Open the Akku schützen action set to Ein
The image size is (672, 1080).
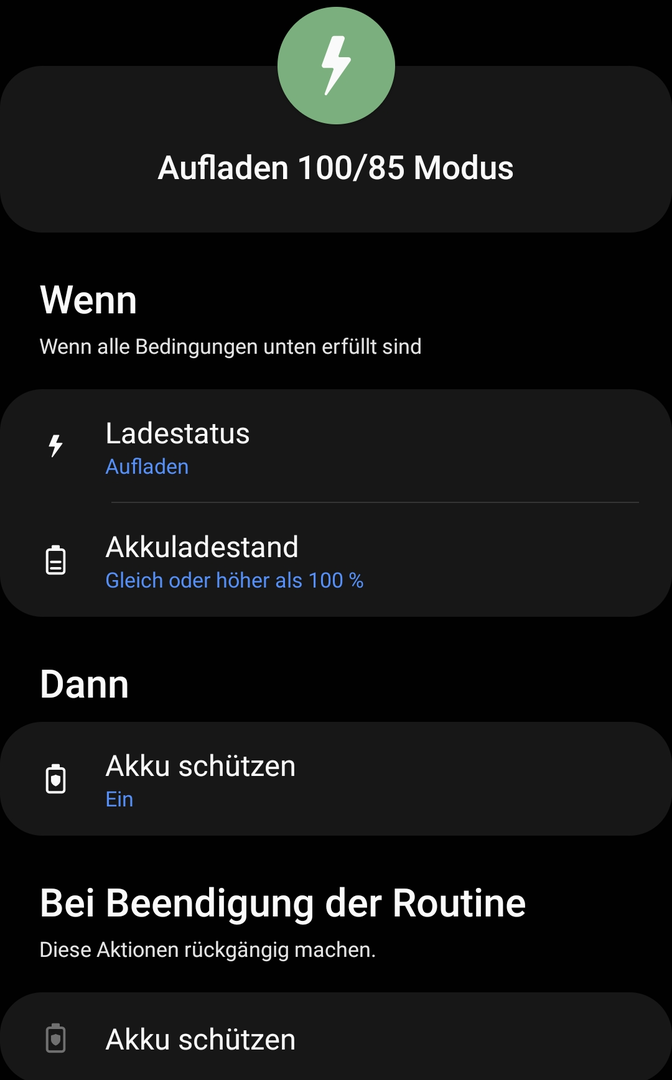[x=336, y=779]
